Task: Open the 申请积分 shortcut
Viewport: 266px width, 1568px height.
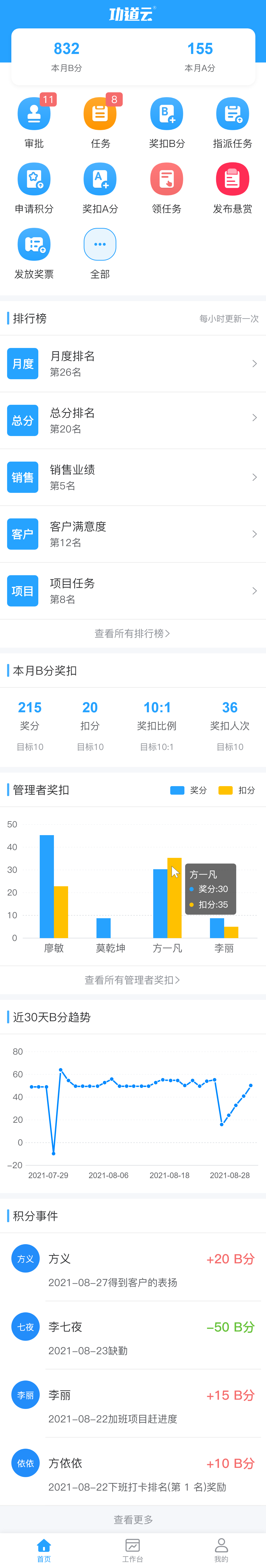Action: coord(34,180)
